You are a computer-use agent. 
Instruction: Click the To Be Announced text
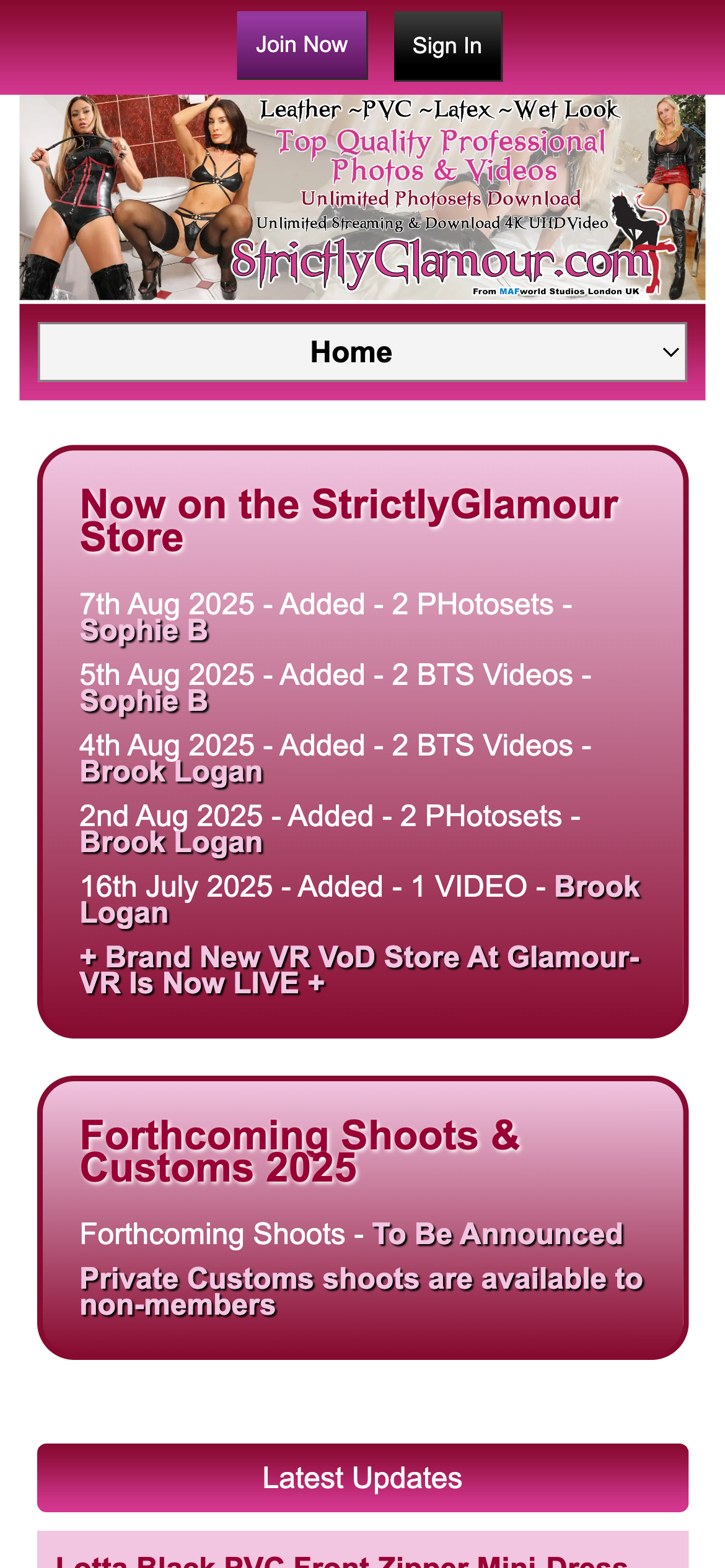coord(496,1234)
